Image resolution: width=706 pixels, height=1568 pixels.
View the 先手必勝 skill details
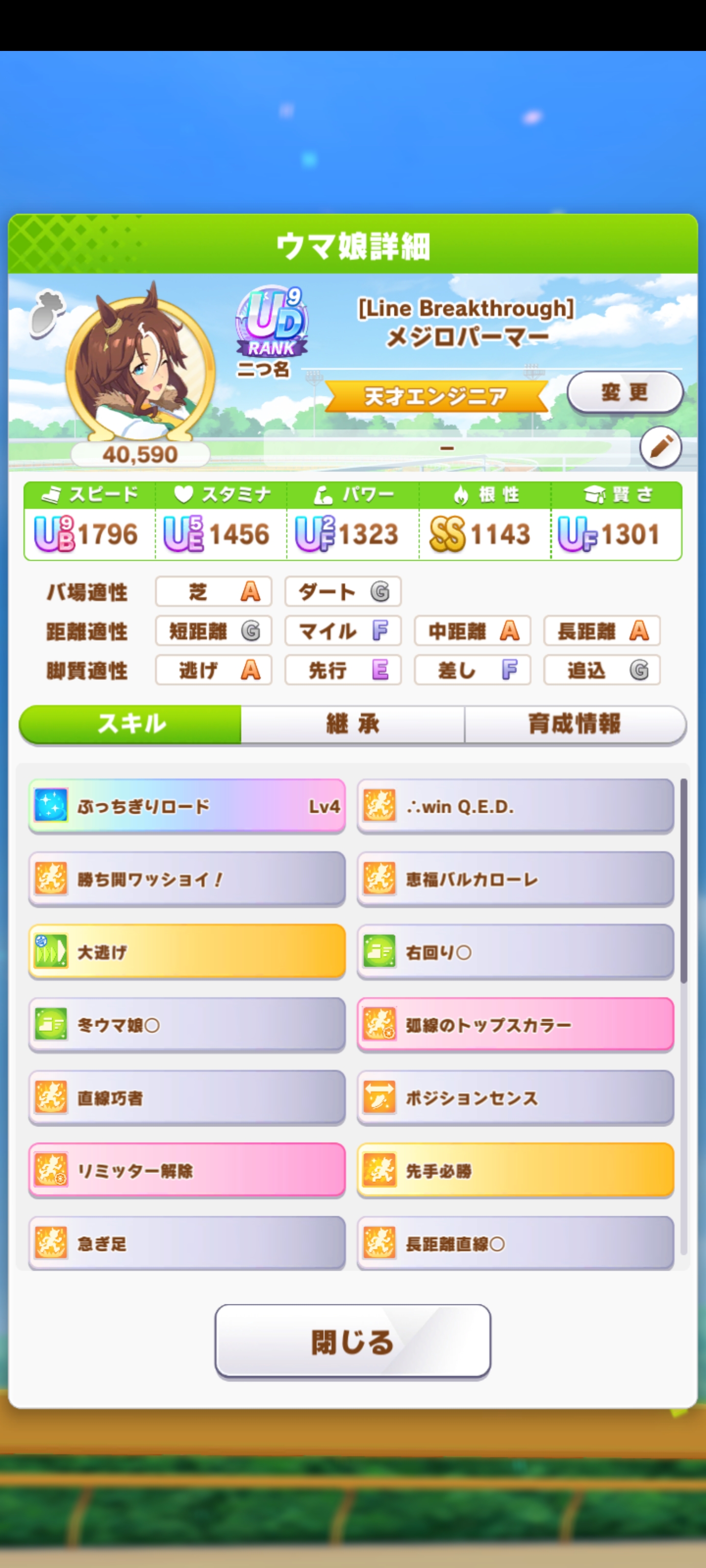(515, 1170)
